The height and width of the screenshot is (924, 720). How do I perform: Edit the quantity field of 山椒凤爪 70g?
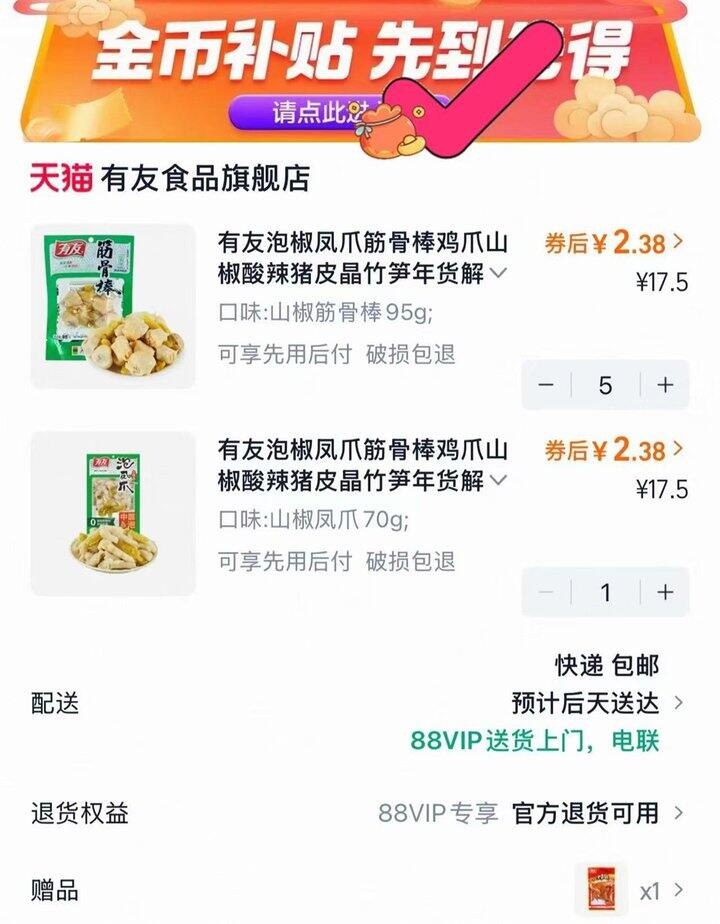605,592
